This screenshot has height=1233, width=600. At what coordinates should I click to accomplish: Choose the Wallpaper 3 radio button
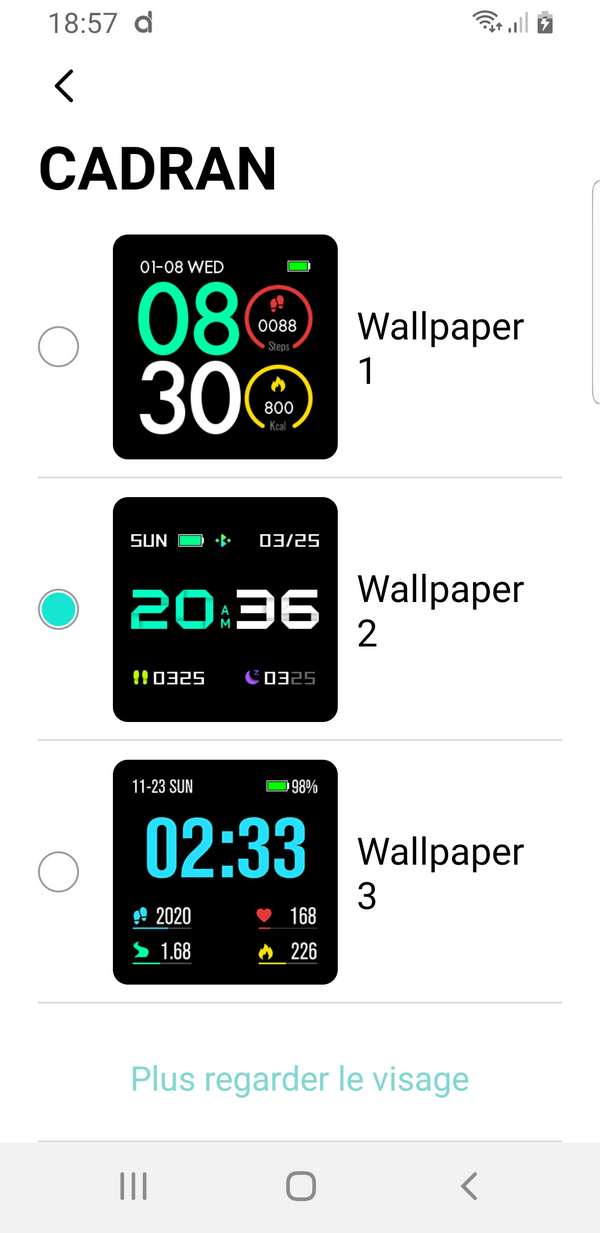click(58, 872)
